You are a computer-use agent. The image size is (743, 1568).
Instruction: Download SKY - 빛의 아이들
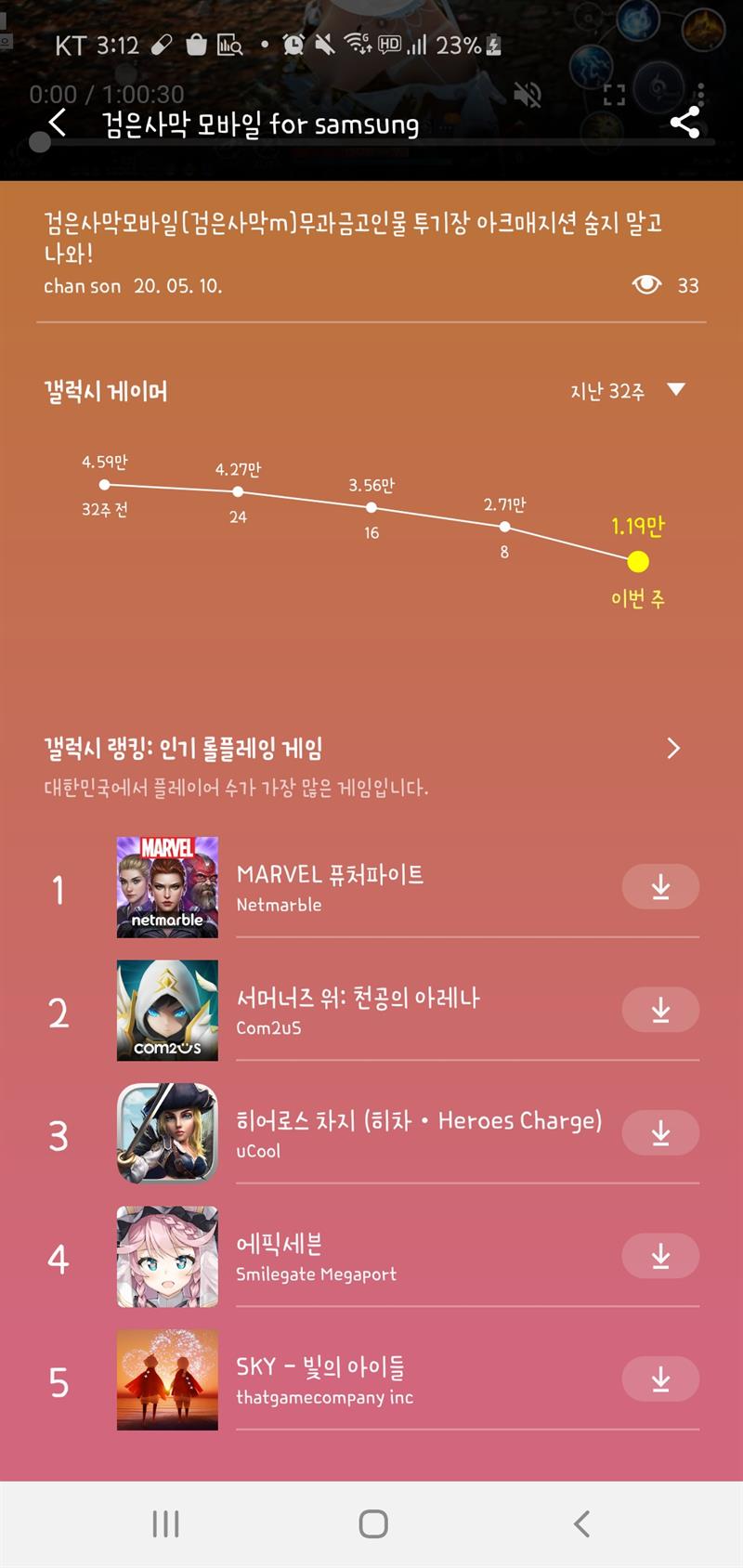[x=660, y=1379]
